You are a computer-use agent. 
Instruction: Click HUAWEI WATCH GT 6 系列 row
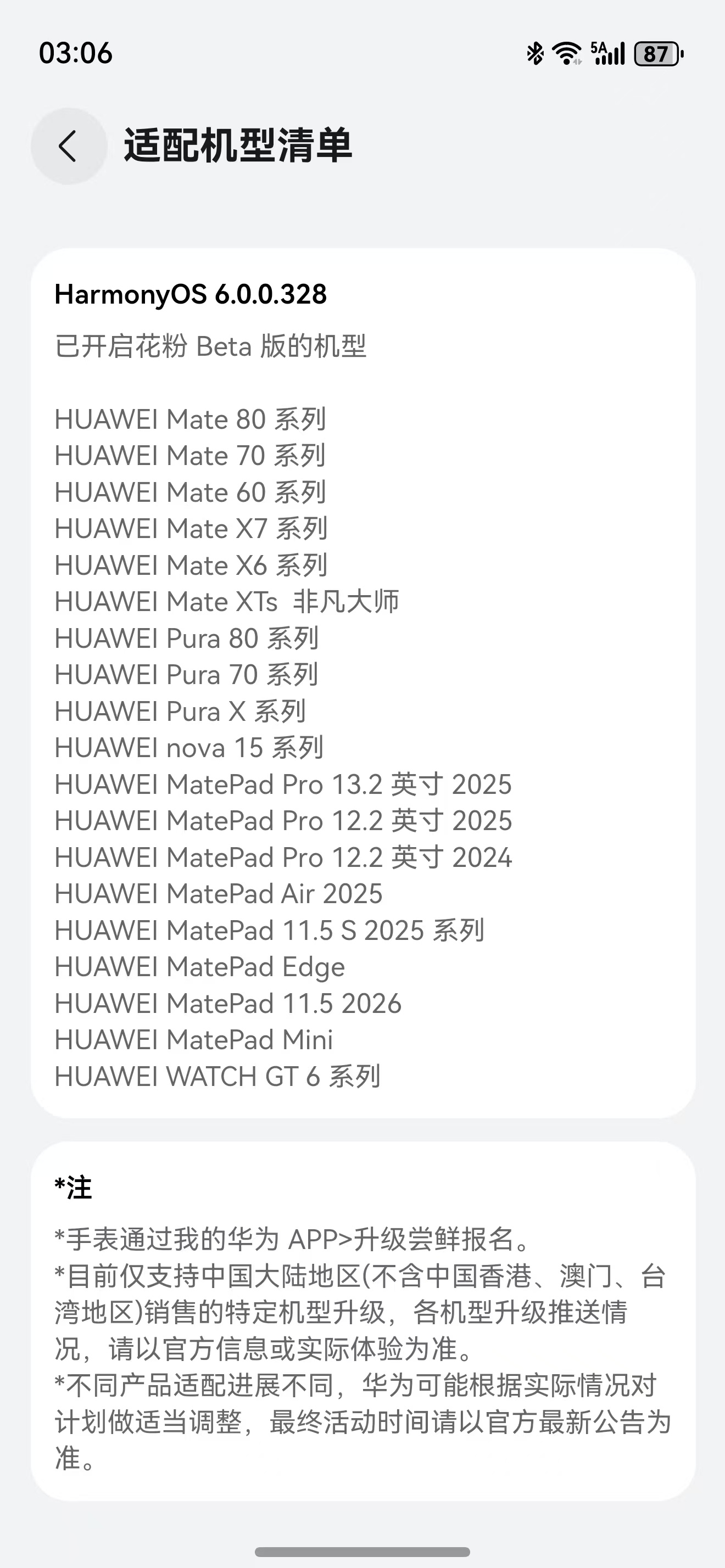pos(217,1076)
